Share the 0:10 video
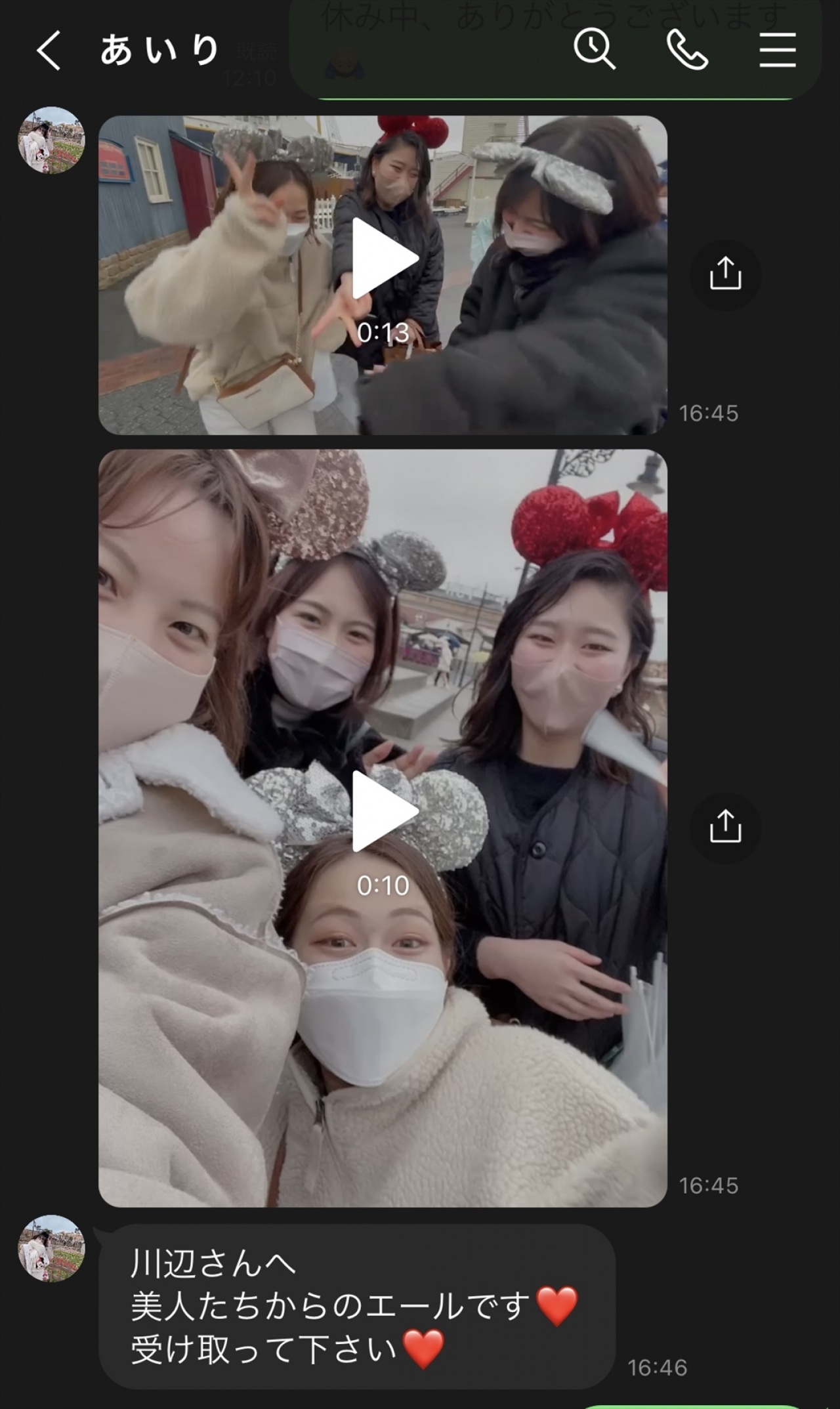This screenshot has width=840, height=1409. (725, 827)
